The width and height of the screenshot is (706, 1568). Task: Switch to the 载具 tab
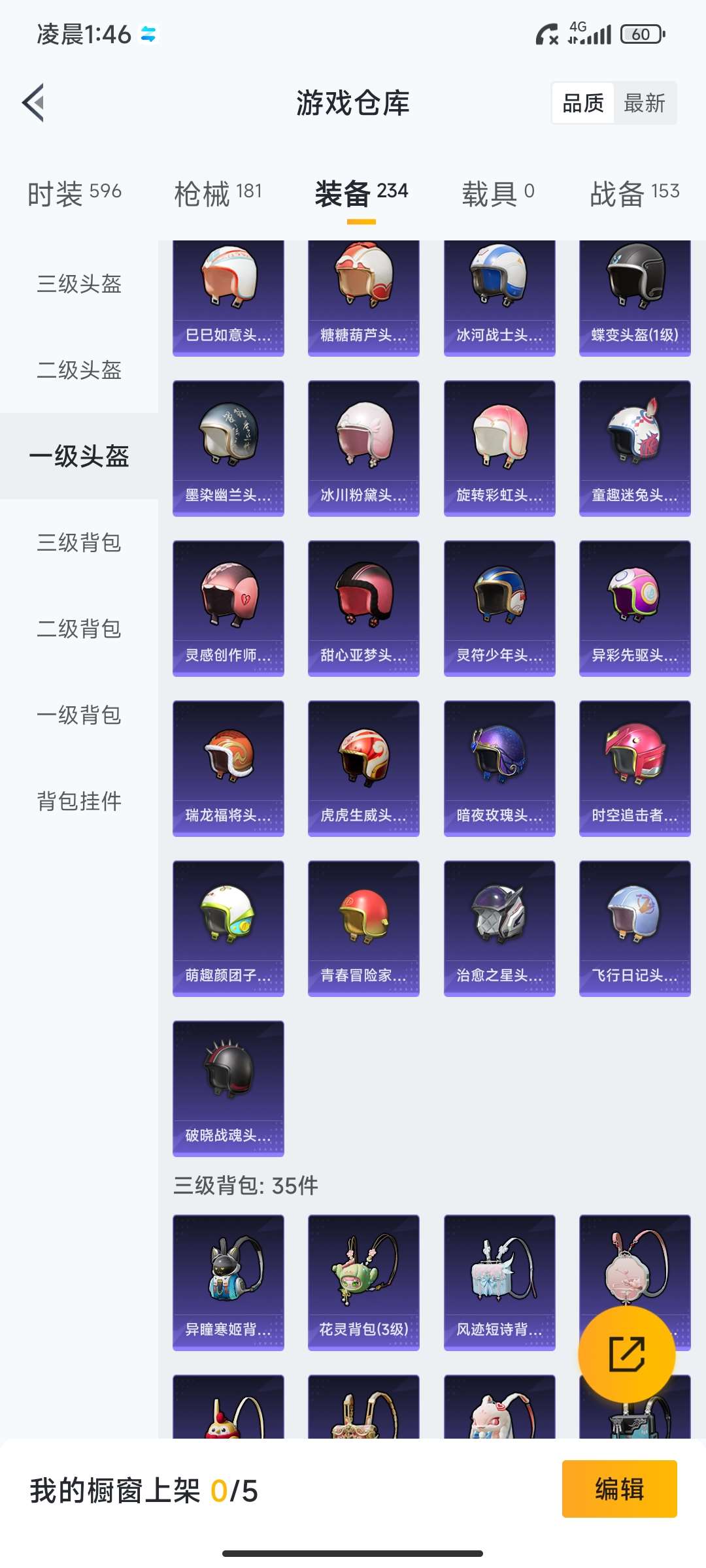pyautogui.click(x=498, y=193)
